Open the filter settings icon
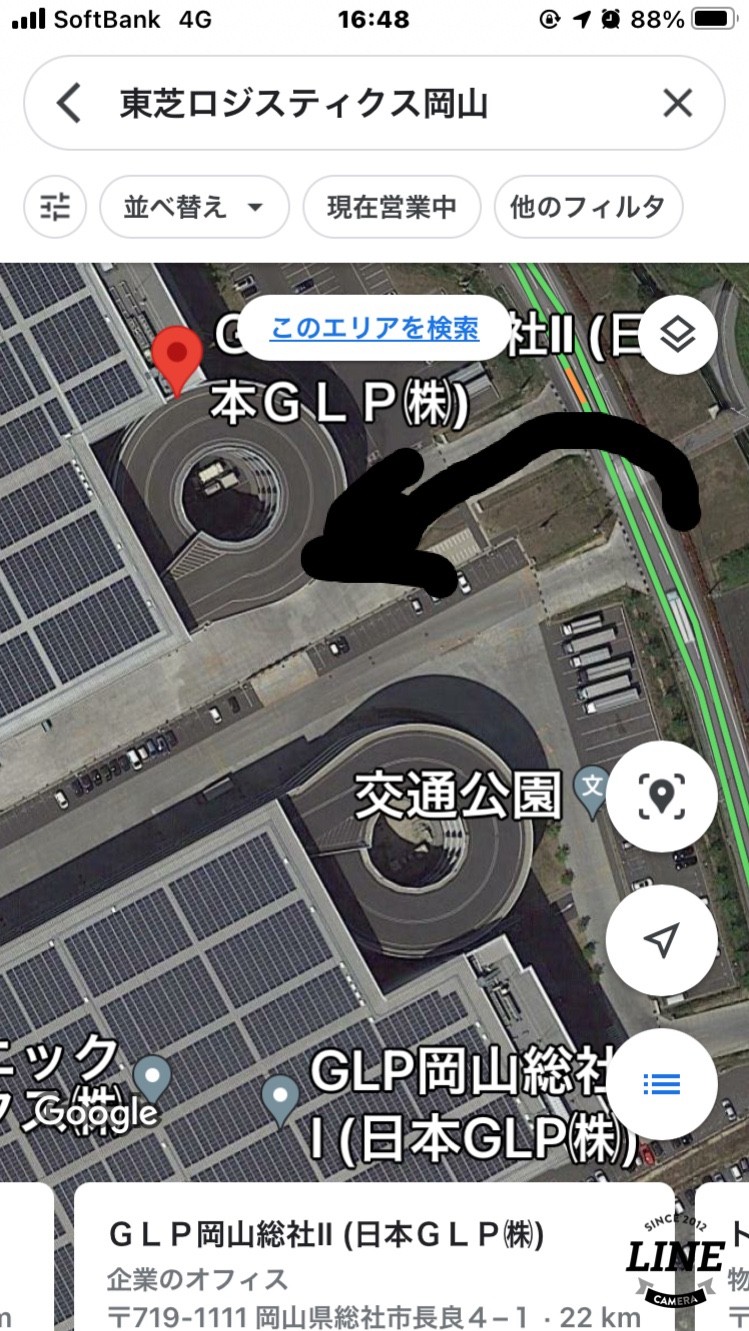Image resolution: width=749 pixels, height=1331 pixels. pos(56,207)
